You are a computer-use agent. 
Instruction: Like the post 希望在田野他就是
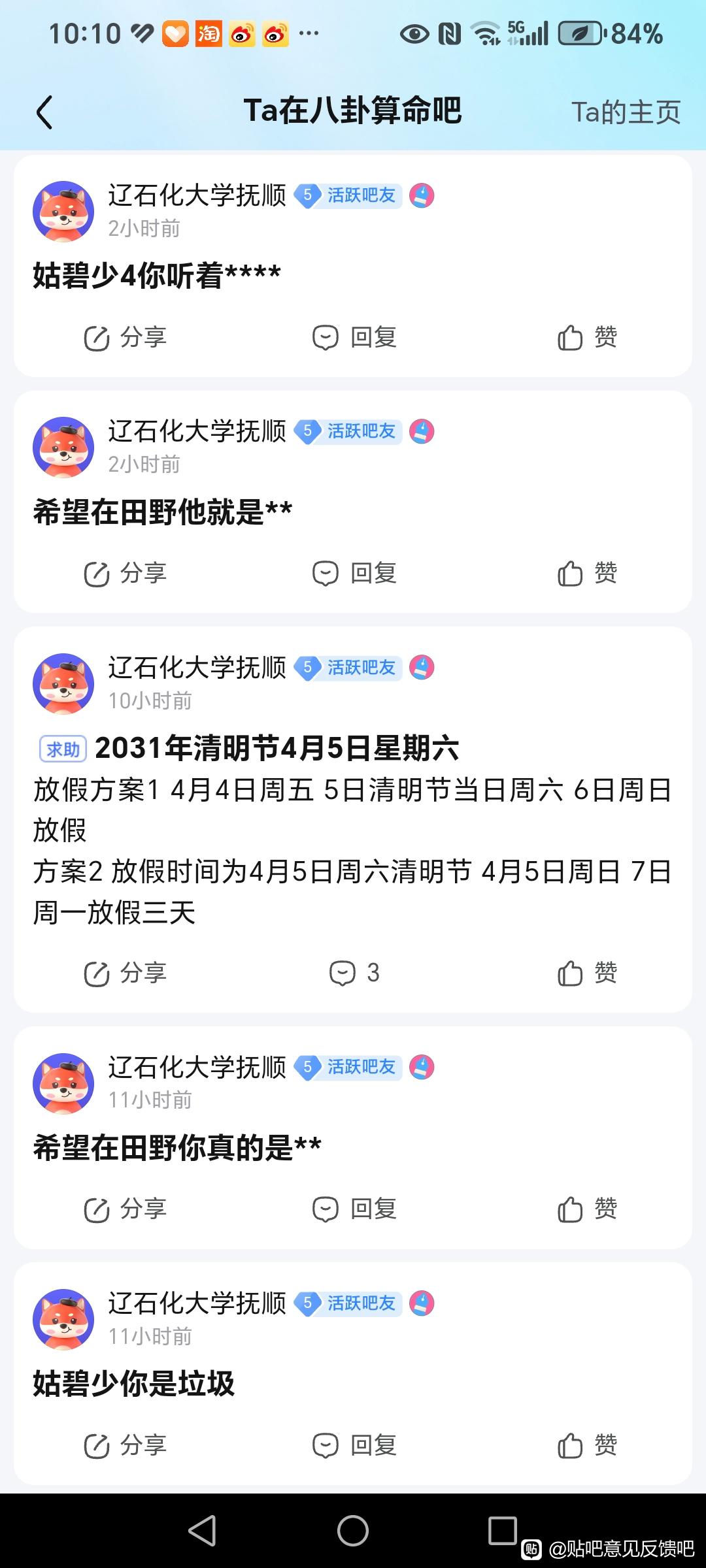[587, 574]
